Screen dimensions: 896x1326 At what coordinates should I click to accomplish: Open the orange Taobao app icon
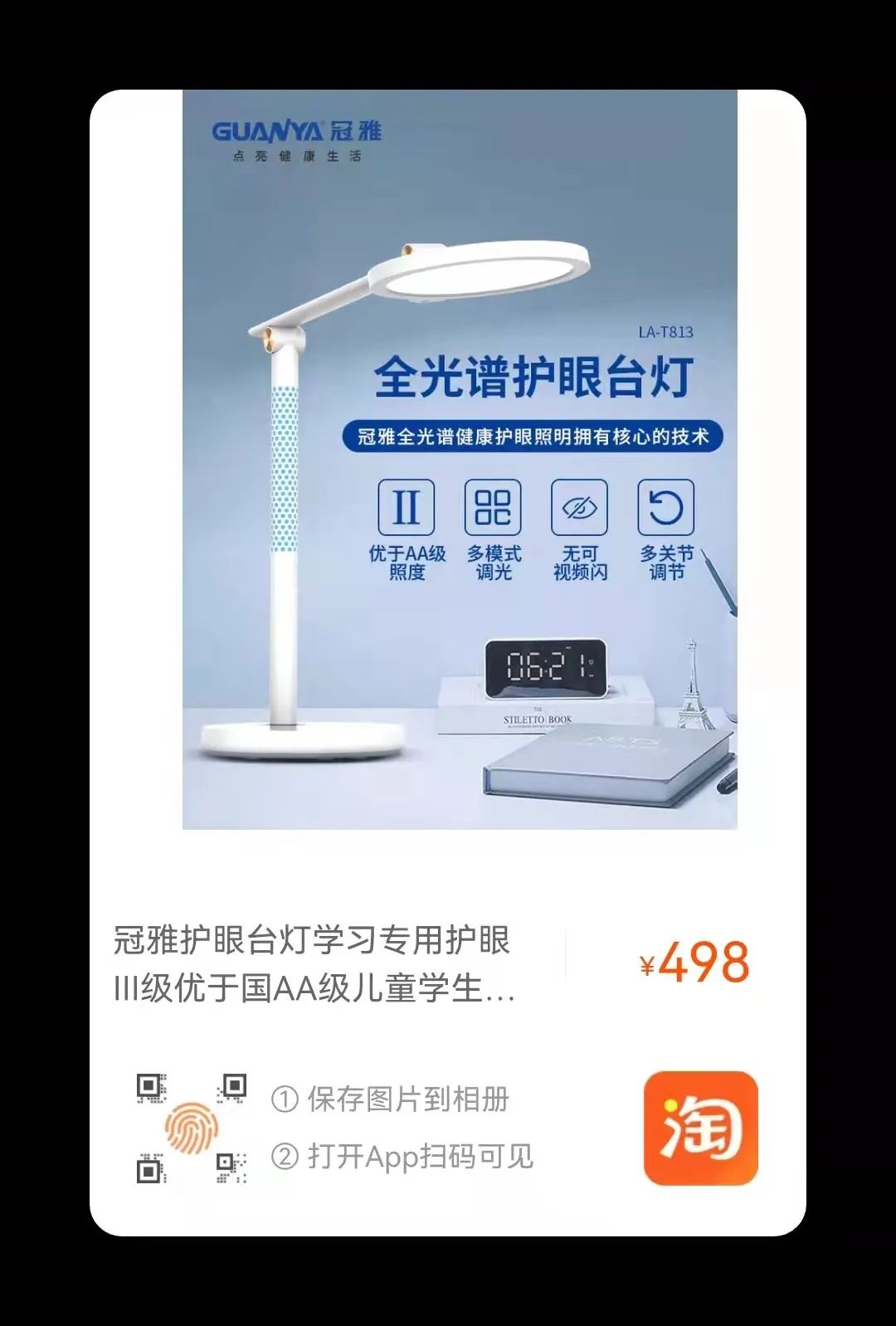tap(700, 1126)
